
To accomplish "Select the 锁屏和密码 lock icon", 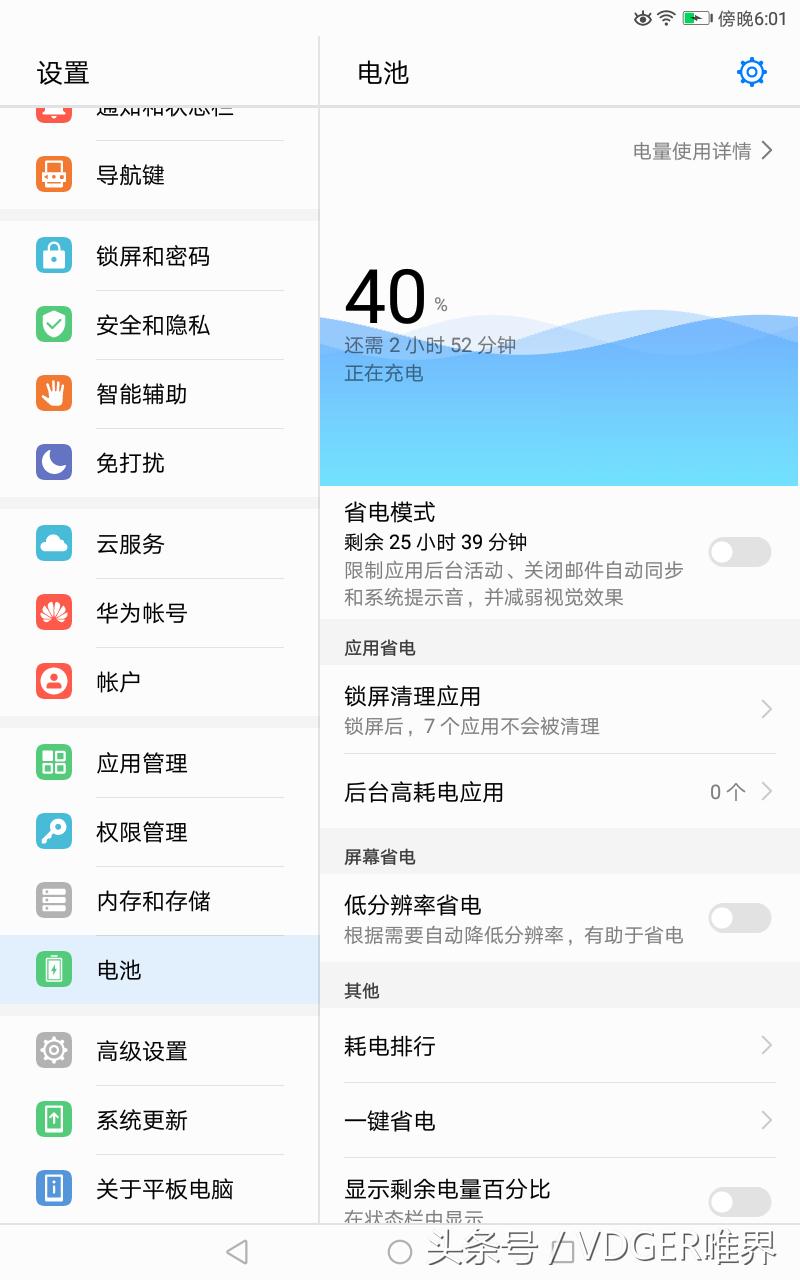I will coord(53,255).
